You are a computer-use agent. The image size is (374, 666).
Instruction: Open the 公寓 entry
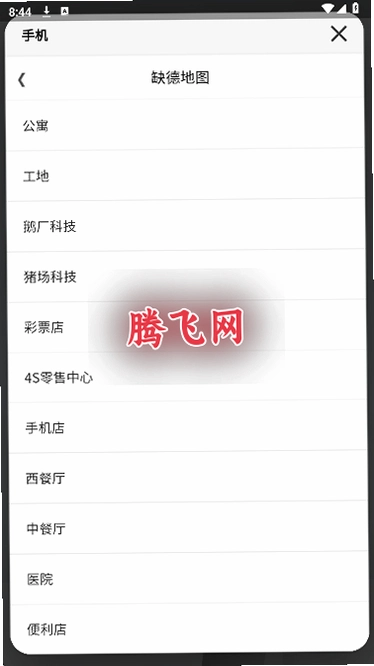click(x=186, y=125)
